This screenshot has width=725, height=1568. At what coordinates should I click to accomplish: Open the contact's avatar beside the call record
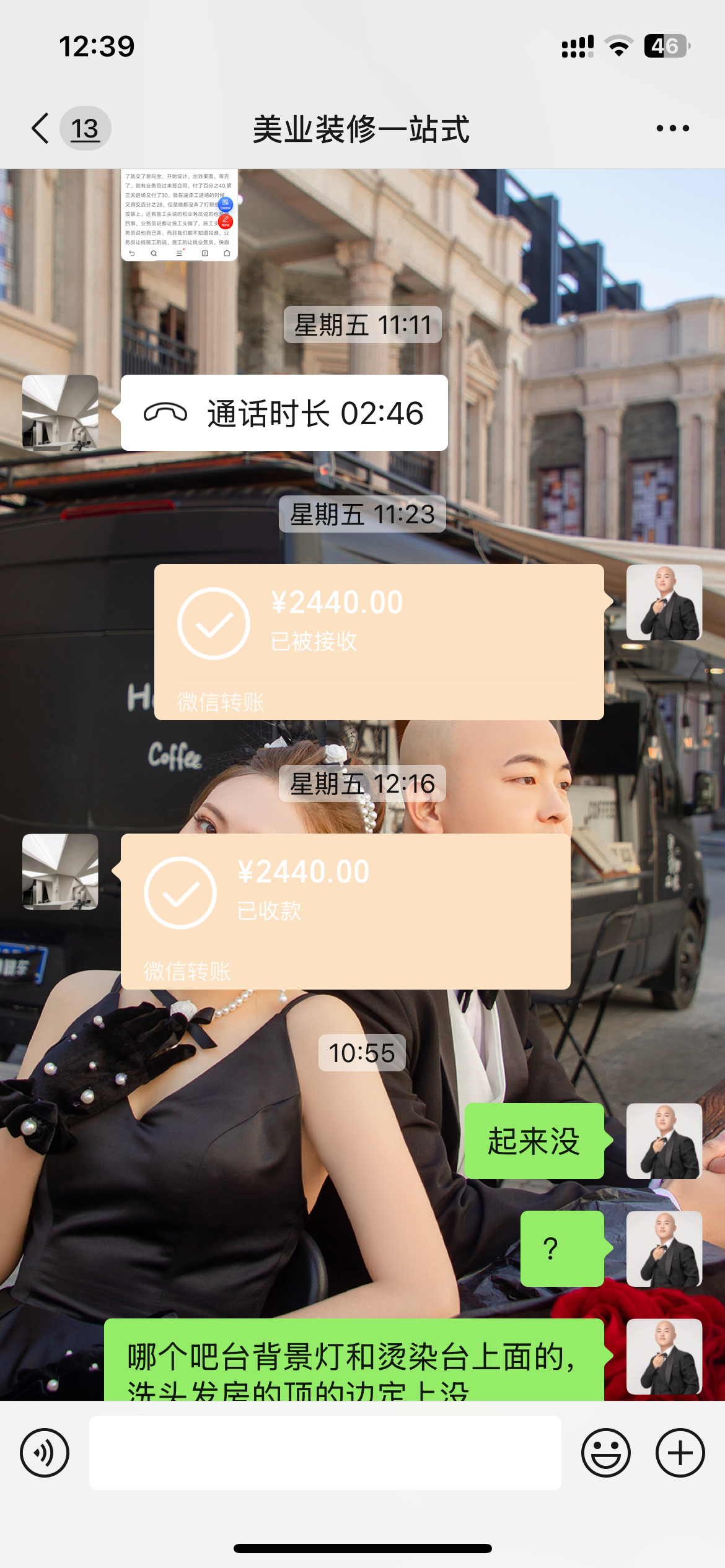[60, 413]
